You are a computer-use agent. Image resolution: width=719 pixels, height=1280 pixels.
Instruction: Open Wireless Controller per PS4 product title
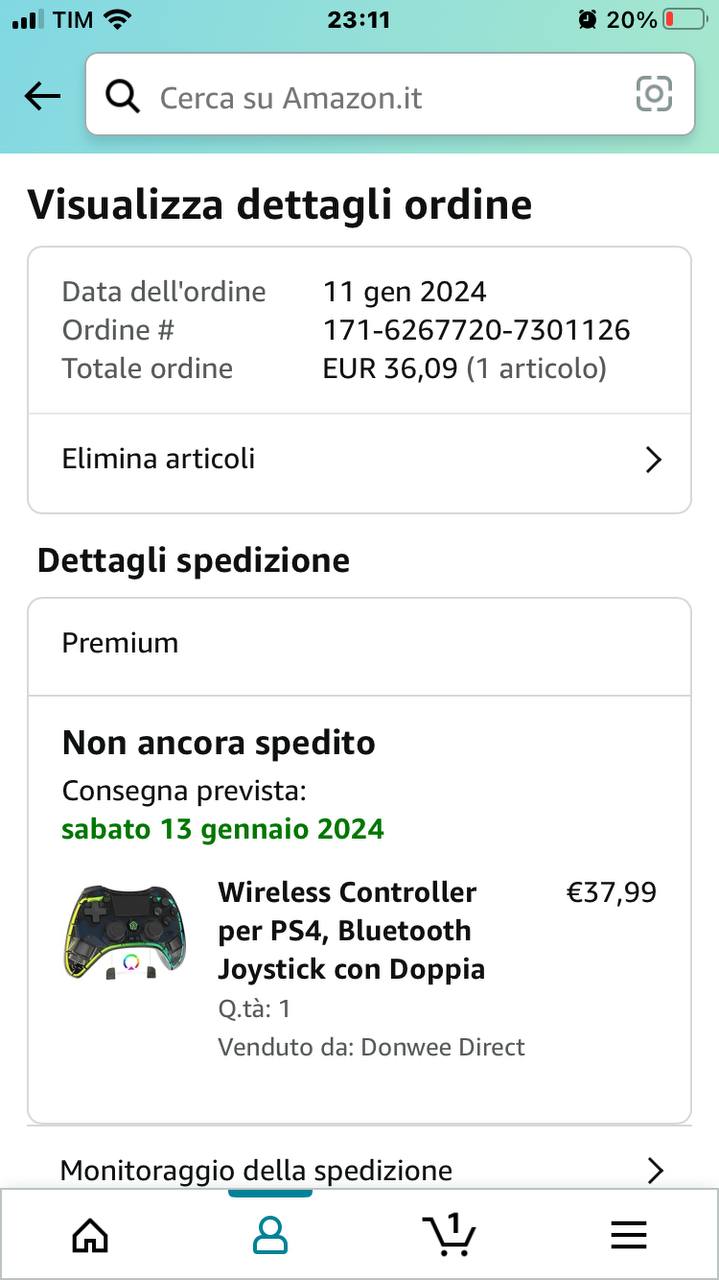tap(351, 930)
